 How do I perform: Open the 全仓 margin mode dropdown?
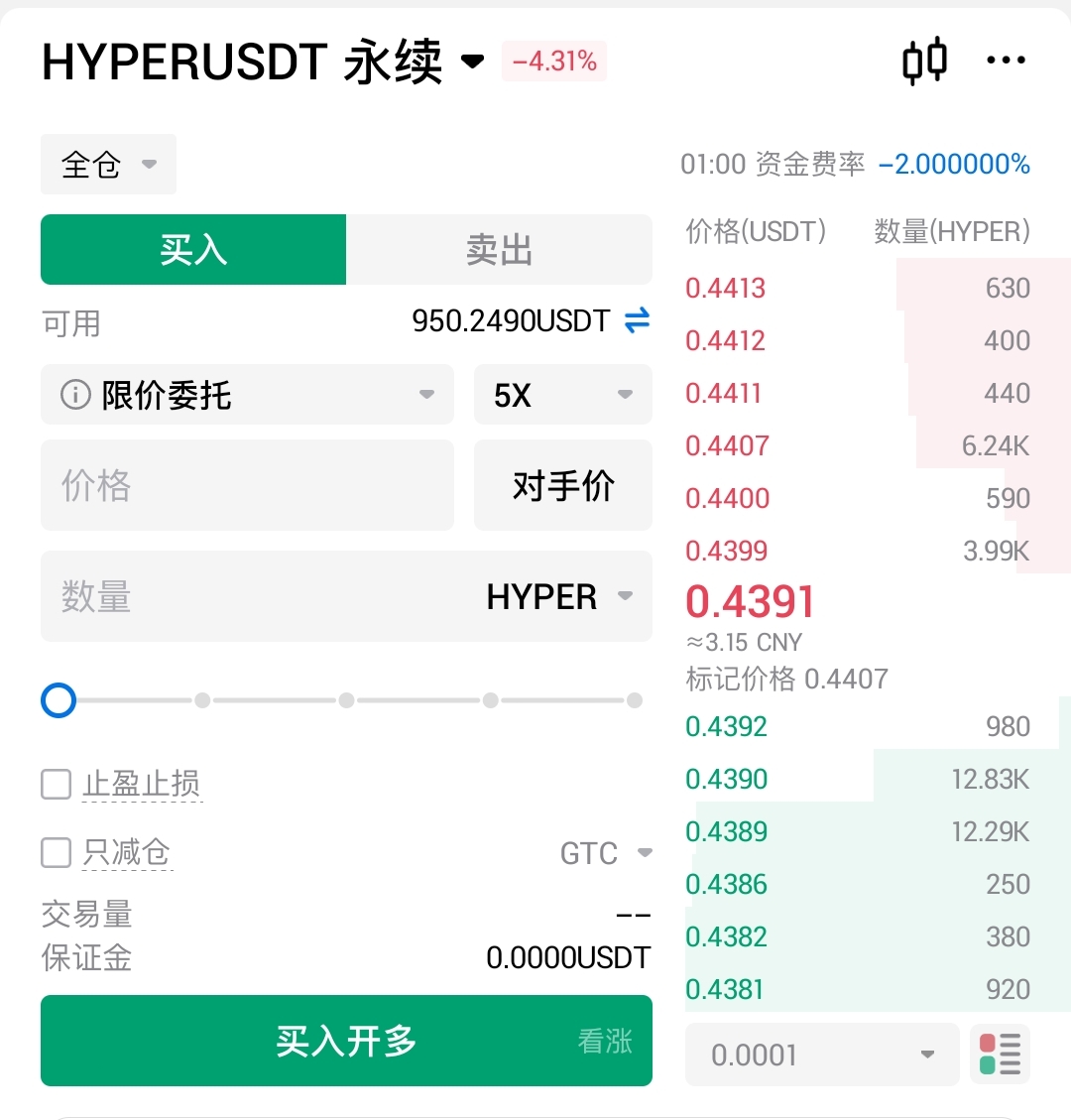click(x=108, y=164)
